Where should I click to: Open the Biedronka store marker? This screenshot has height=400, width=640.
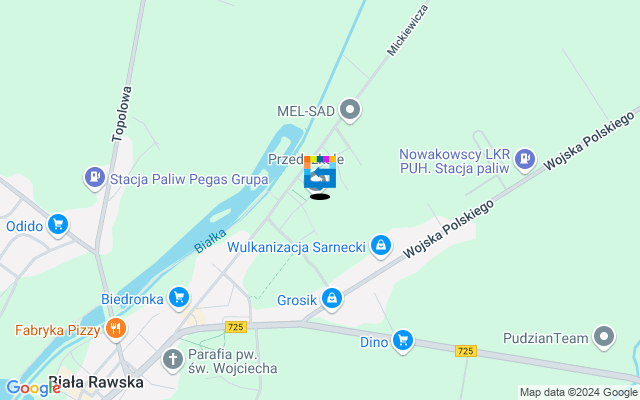[x=179, y=296]
